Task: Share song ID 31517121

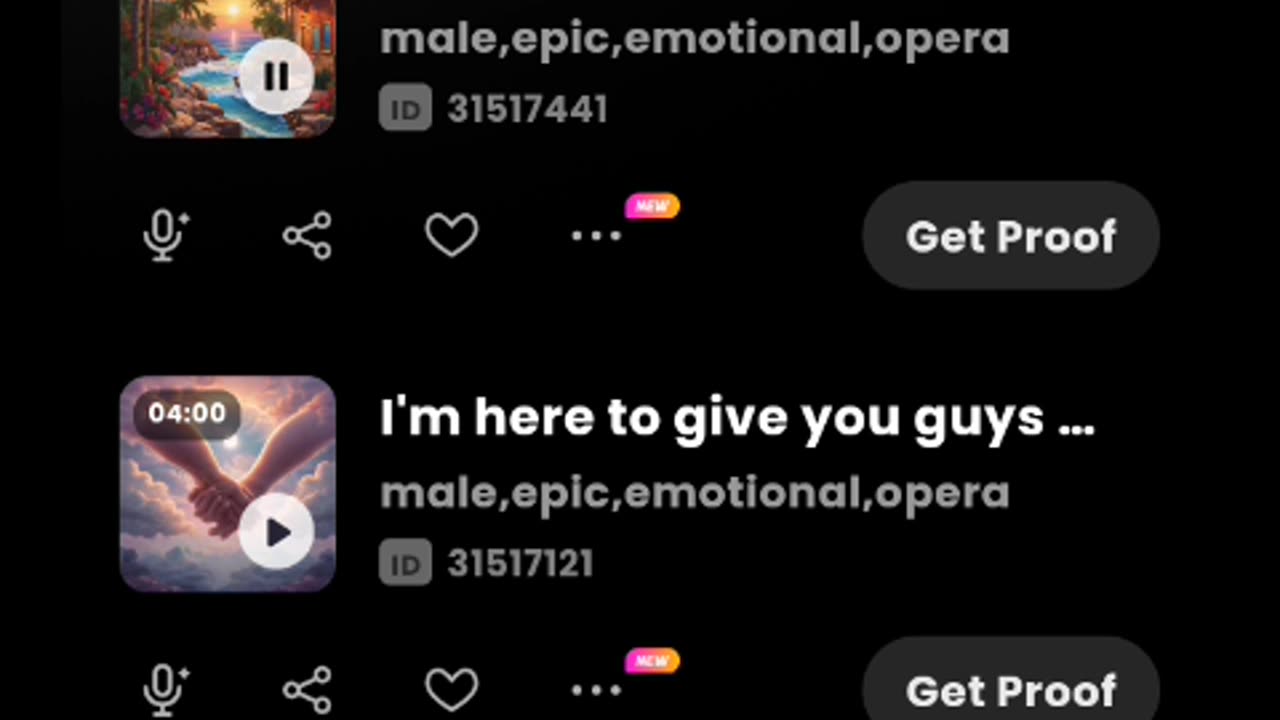Action: point(307,690)
